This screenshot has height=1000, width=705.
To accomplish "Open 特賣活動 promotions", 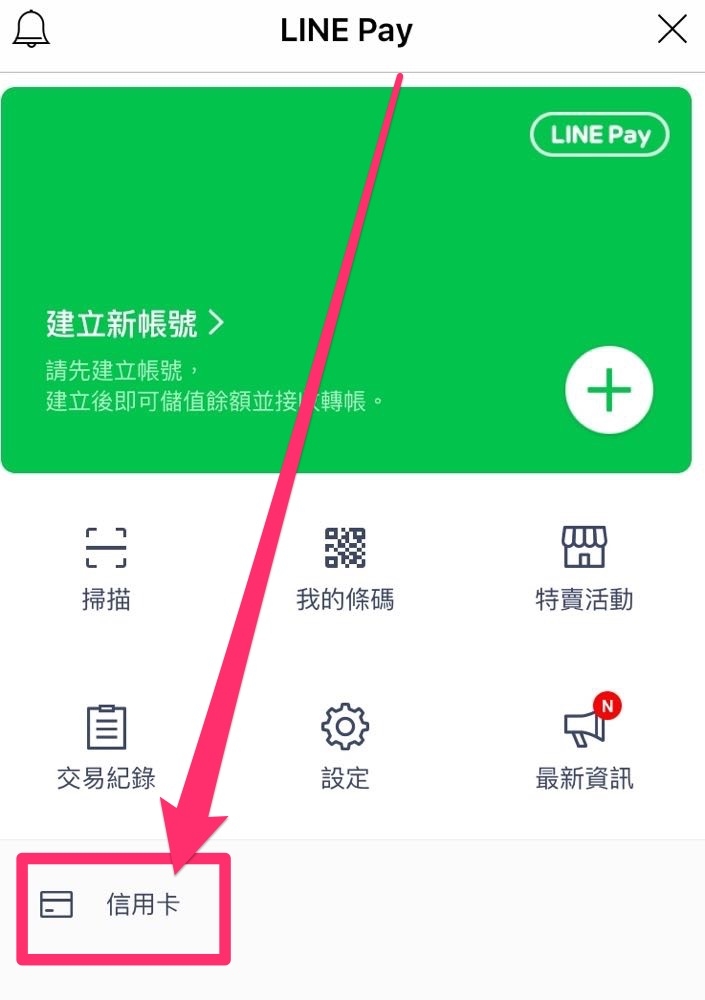I will [584, 567].
